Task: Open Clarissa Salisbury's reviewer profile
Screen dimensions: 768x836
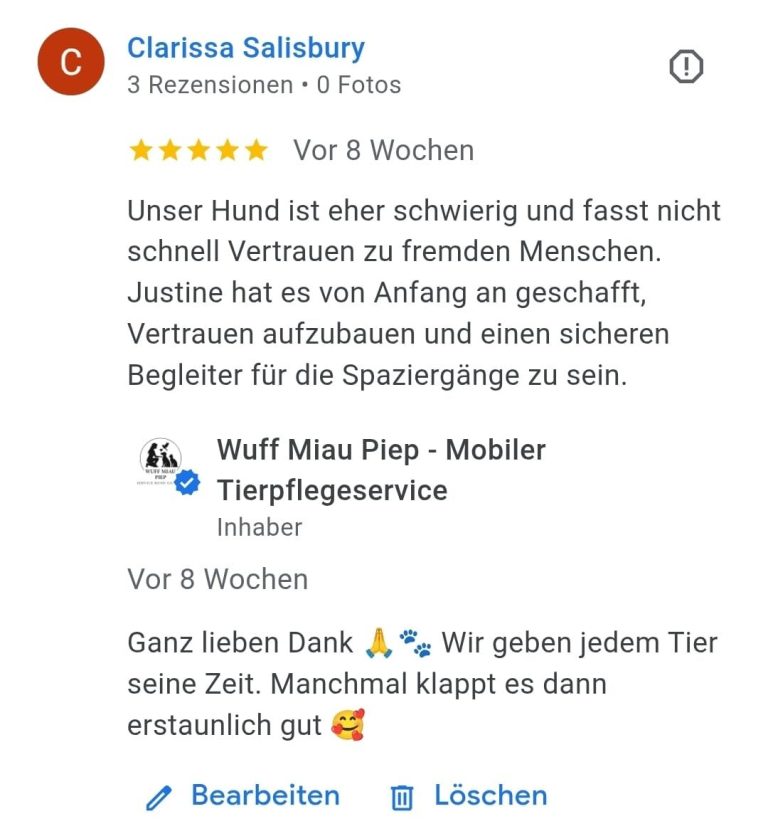Action: [x=246, y=48]
